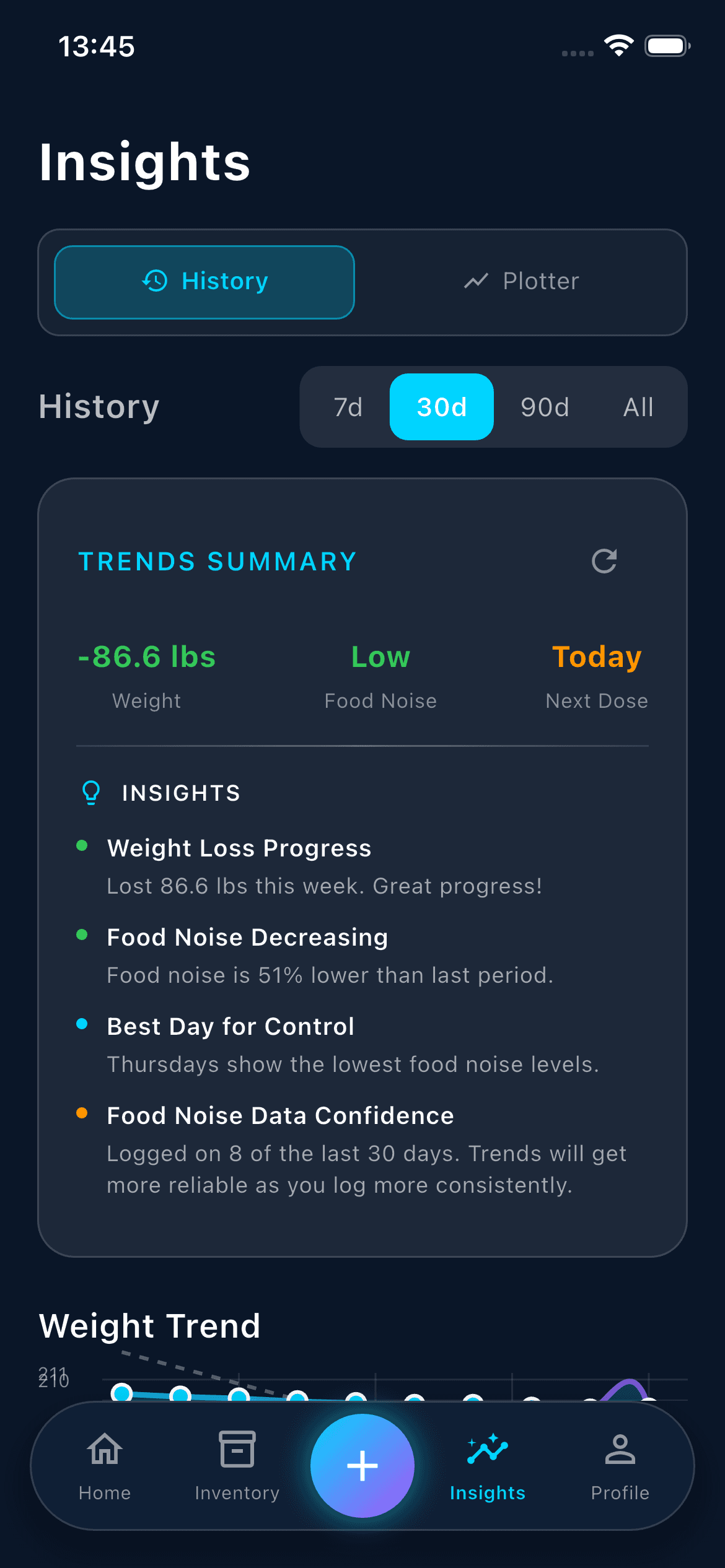This screenshot has width=725, height=1568.
Task: Refresh the Trends Summary
Action: point(604,561)
